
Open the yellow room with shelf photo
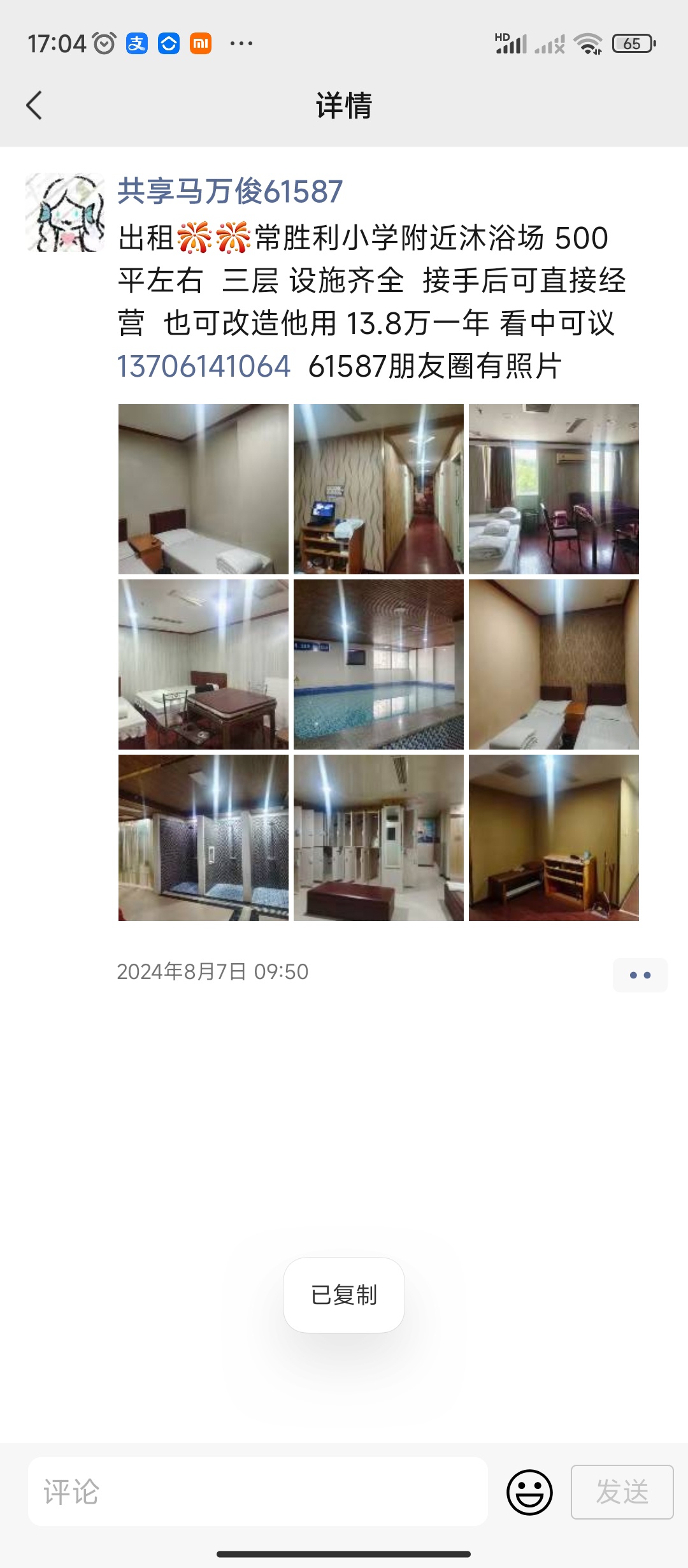point(554,838)
